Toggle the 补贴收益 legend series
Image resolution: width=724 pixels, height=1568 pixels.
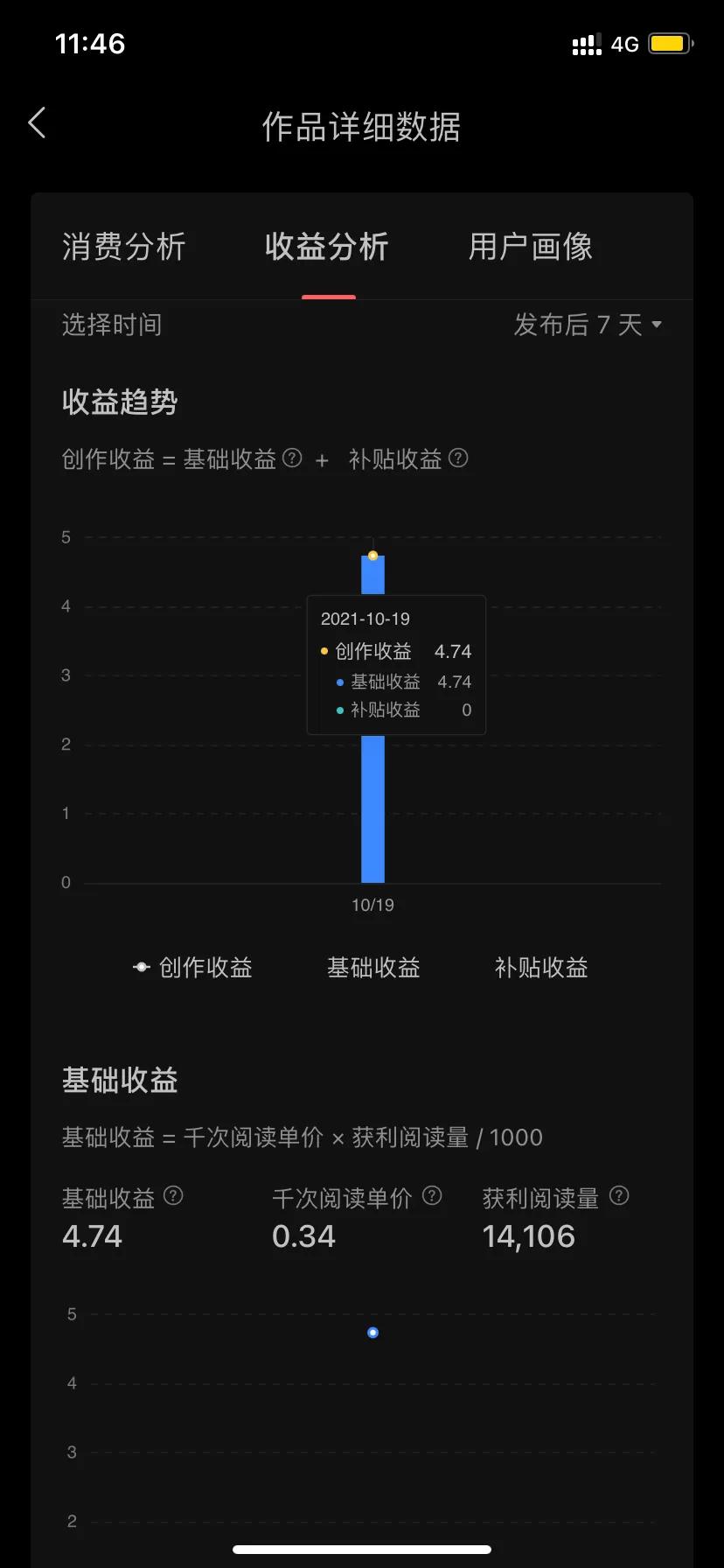(x=540, y=968)
